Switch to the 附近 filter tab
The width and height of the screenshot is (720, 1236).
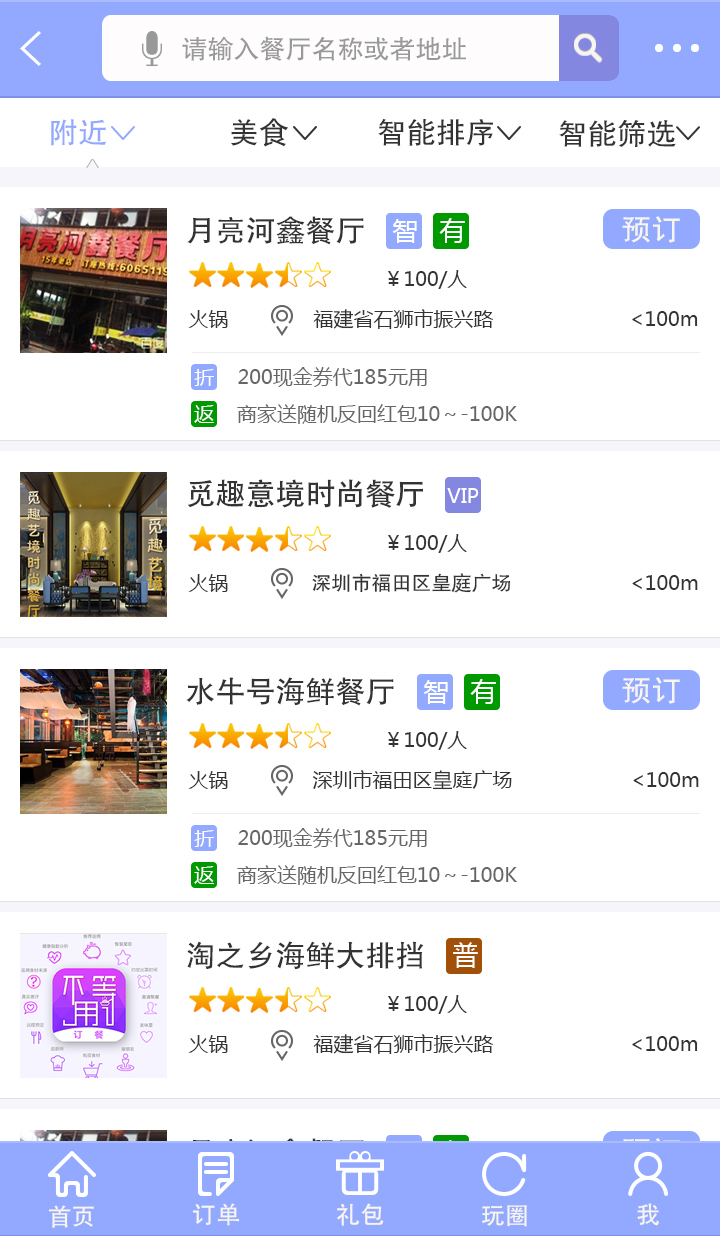pos(92,131)
